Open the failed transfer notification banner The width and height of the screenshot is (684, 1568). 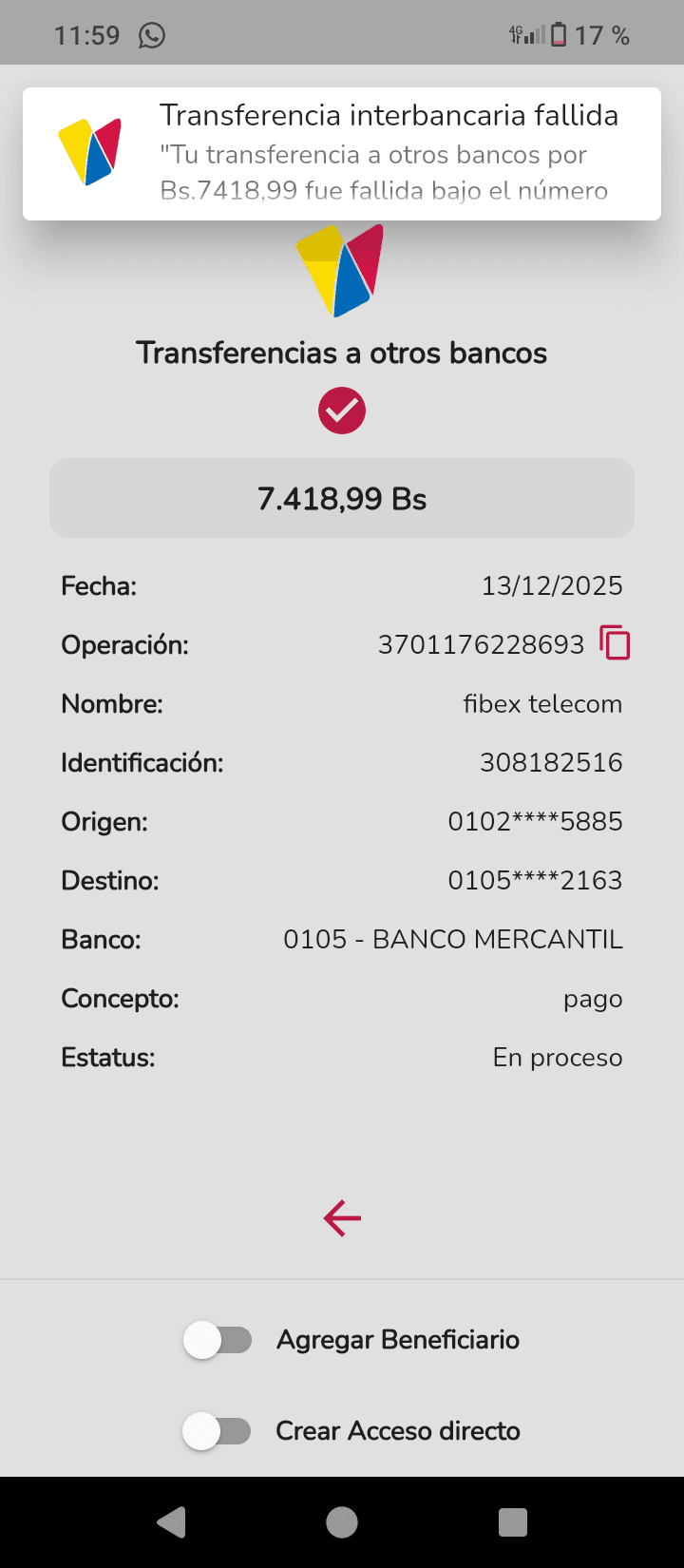(x=342, y=154)
